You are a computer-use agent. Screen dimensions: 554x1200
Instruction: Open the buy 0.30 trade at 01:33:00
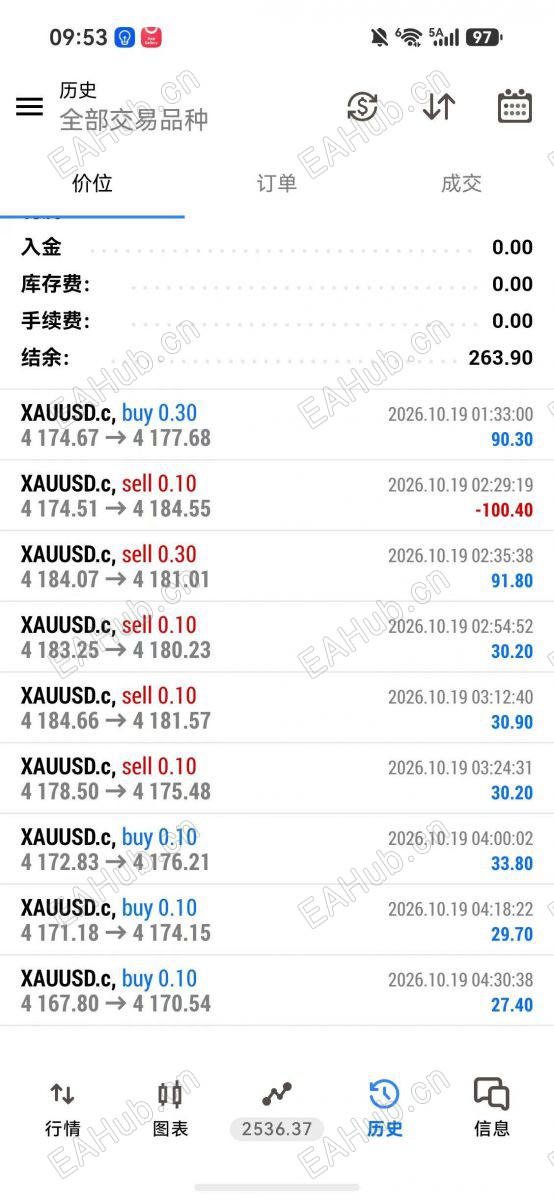[277, 425]
